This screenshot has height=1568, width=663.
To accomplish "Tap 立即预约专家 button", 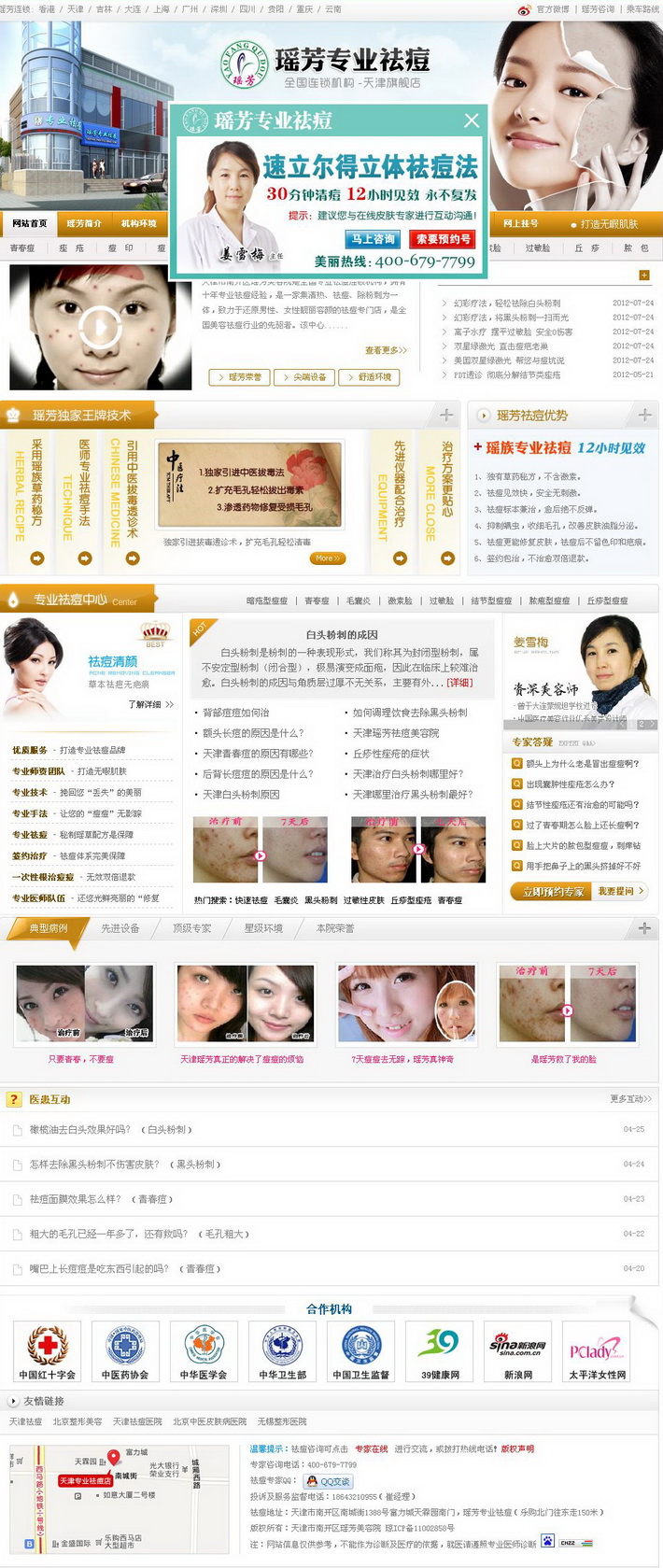I will pyautogui.click(x=553, y=891).
